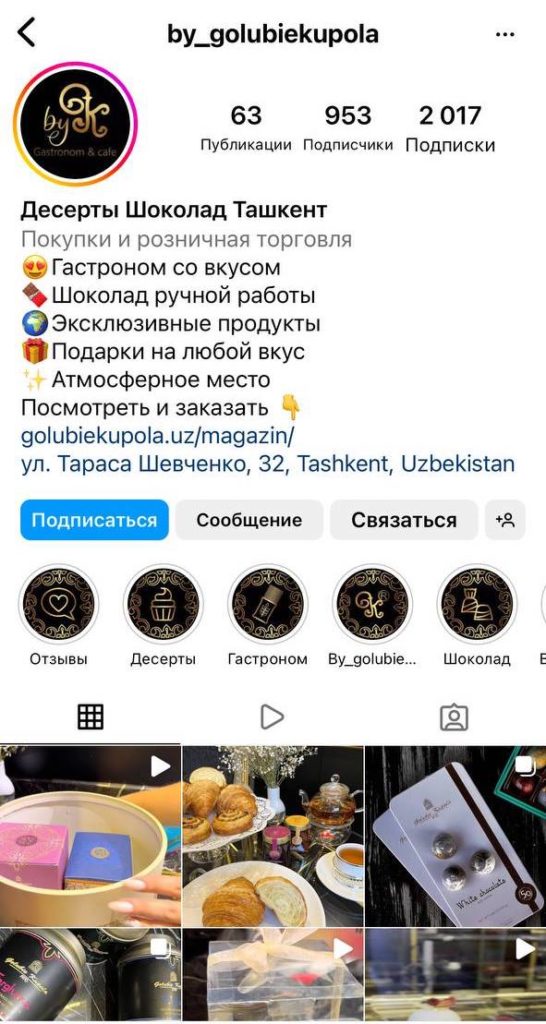Open the croissants and tea post
Screen dimensions: 546x1024
[x=272, y=836]
